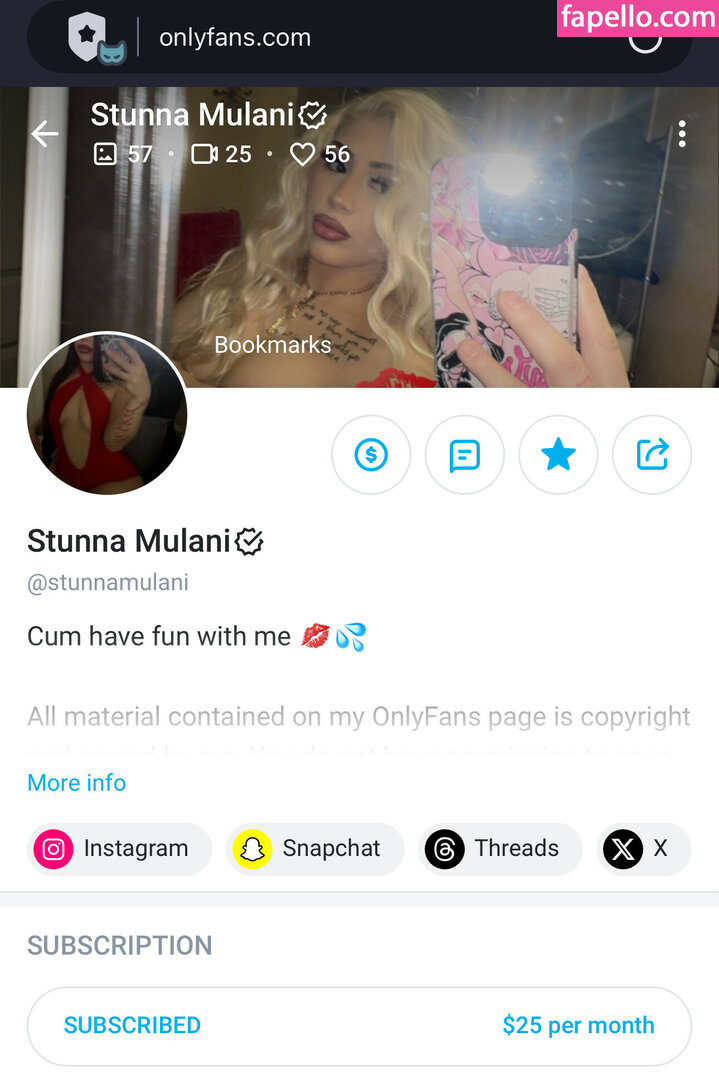
Task: Open the three-dot overflow menu
Action: (x=681, y=134)
